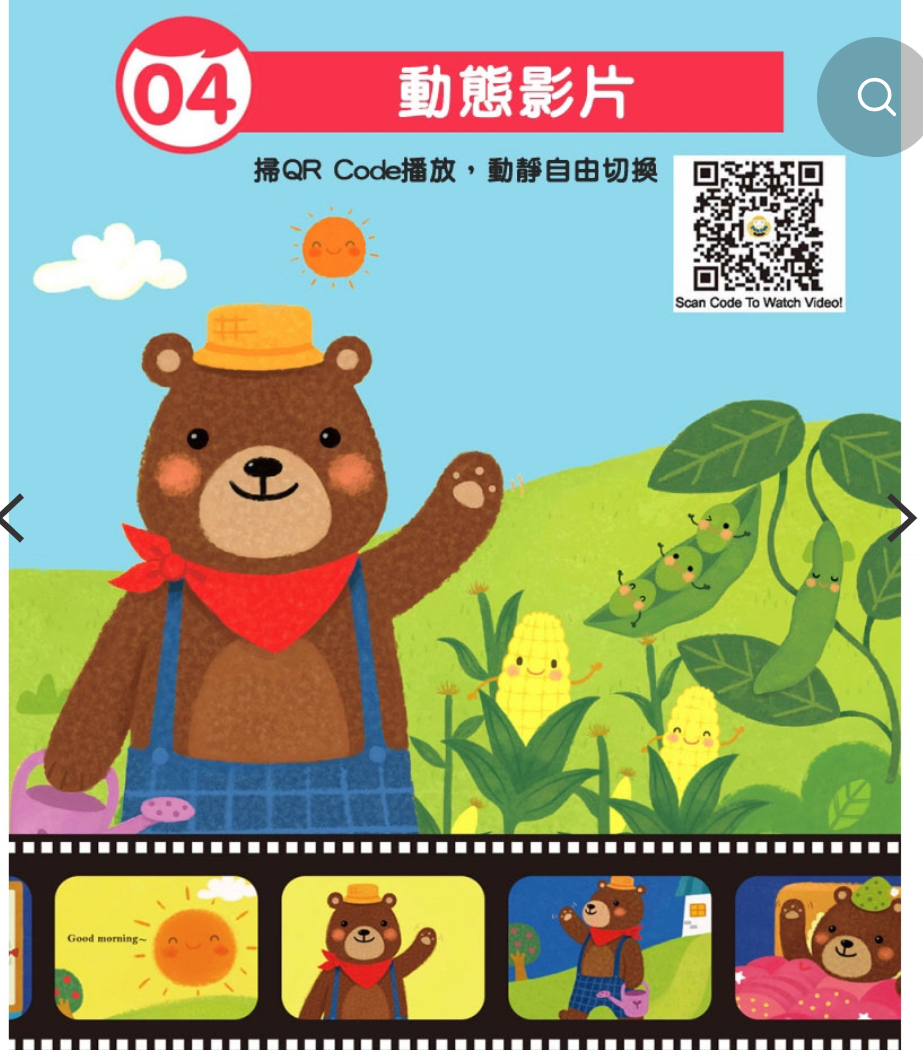Show the next image
923x1050 pixels.
[x=902, y=518]
